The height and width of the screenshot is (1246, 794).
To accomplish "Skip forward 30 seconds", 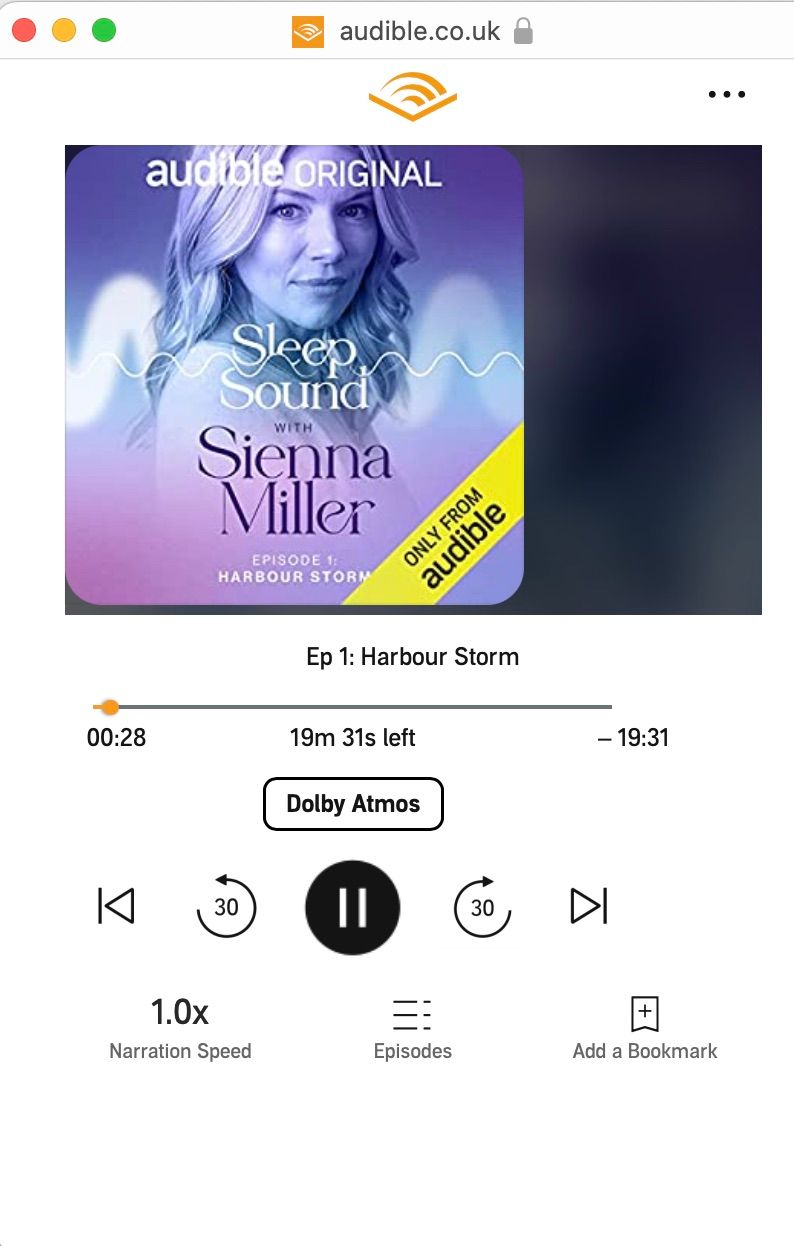I will coord(481,907).
